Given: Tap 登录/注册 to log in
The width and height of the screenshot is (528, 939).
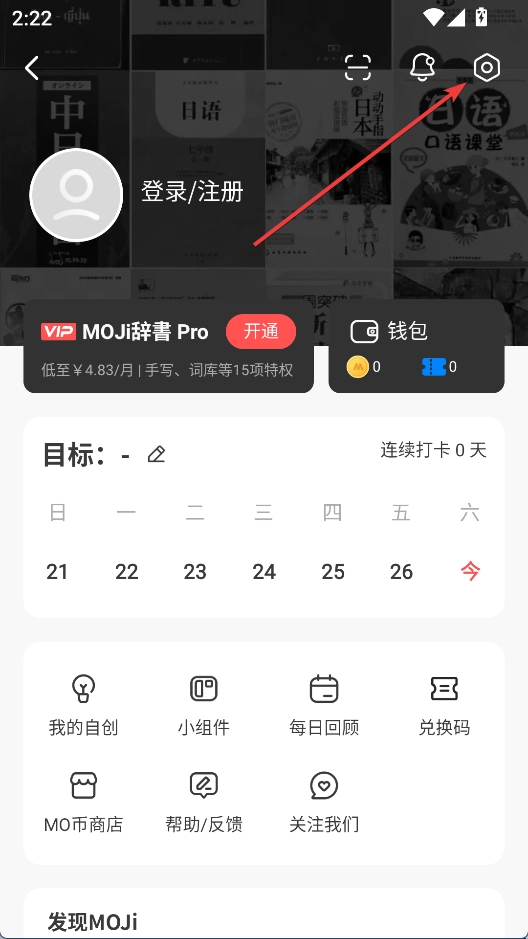Looking at the screenshot, I should tap(192, 192).
